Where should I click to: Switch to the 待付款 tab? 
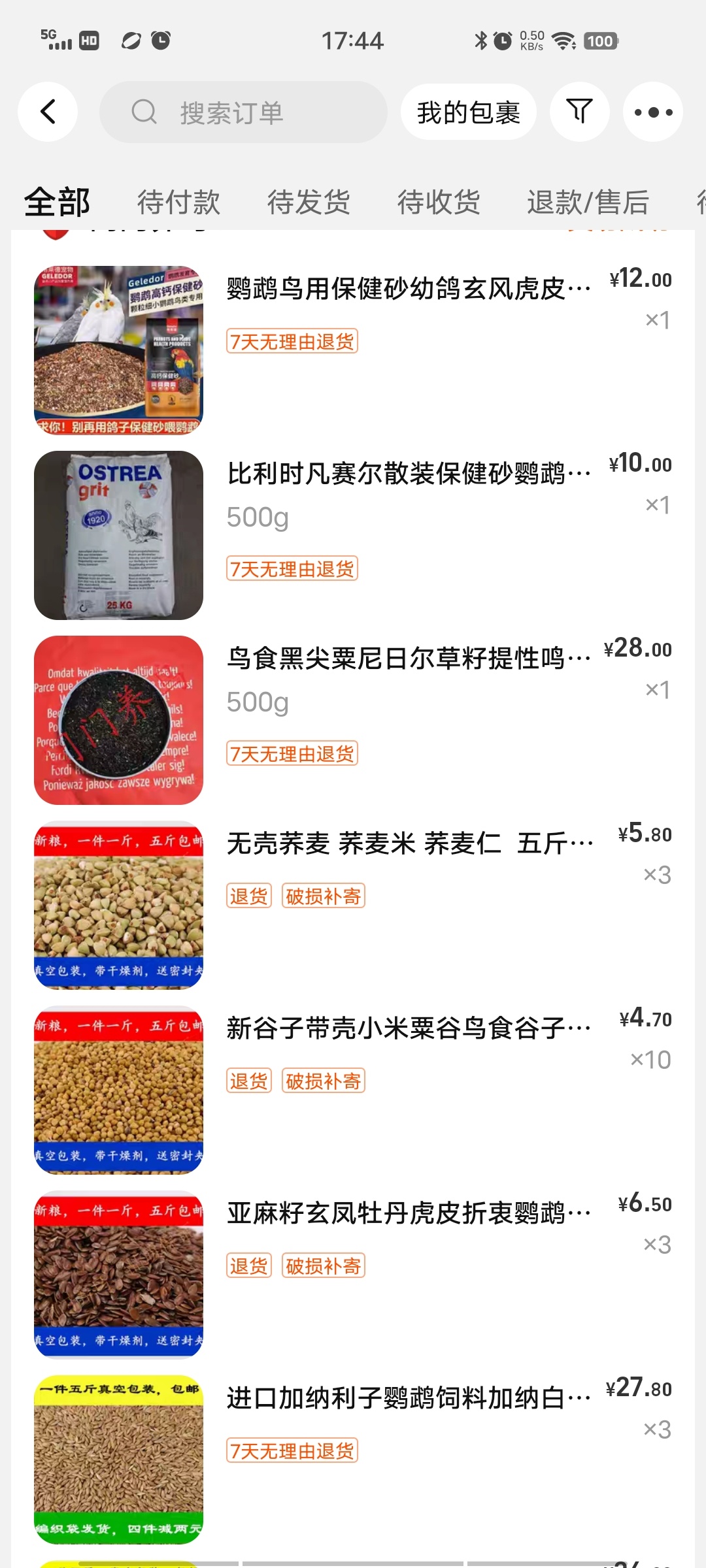(x=178, y=202)
